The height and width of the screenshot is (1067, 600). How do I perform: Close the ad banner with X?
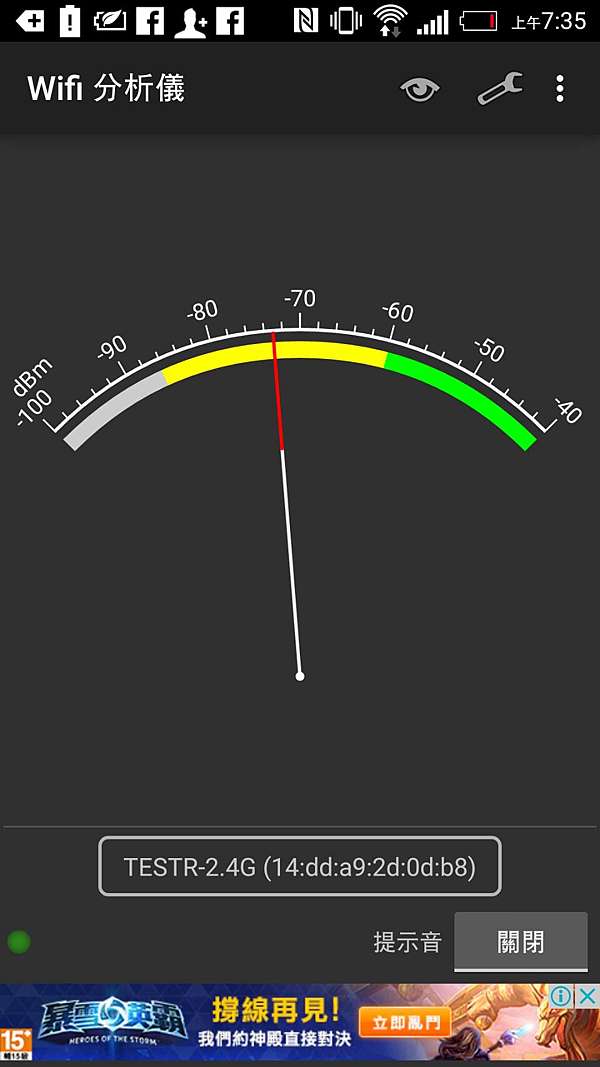(x=587, y=997)
